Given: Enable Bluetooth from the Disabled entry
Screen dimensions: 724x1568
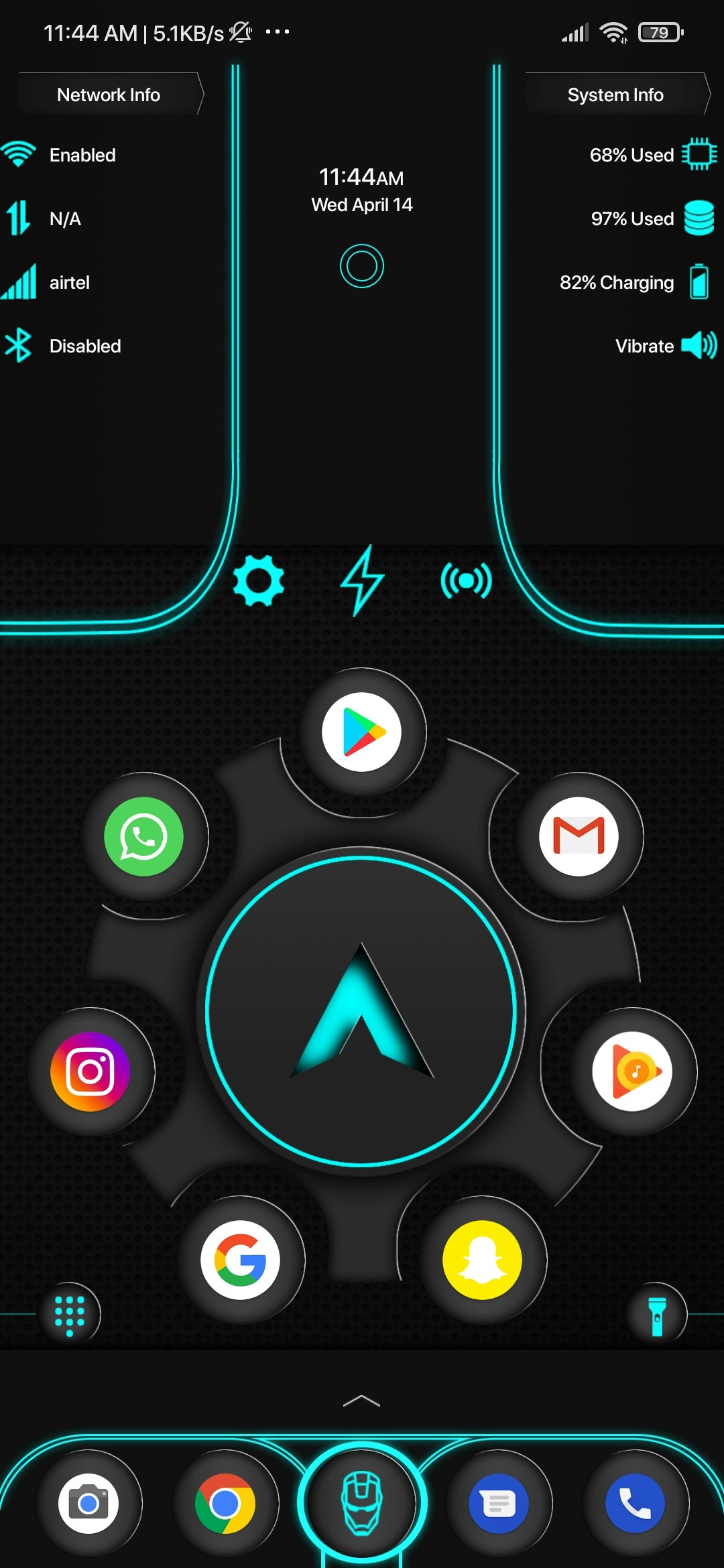Looking at the screenshot, I should (x=84, y=346).
